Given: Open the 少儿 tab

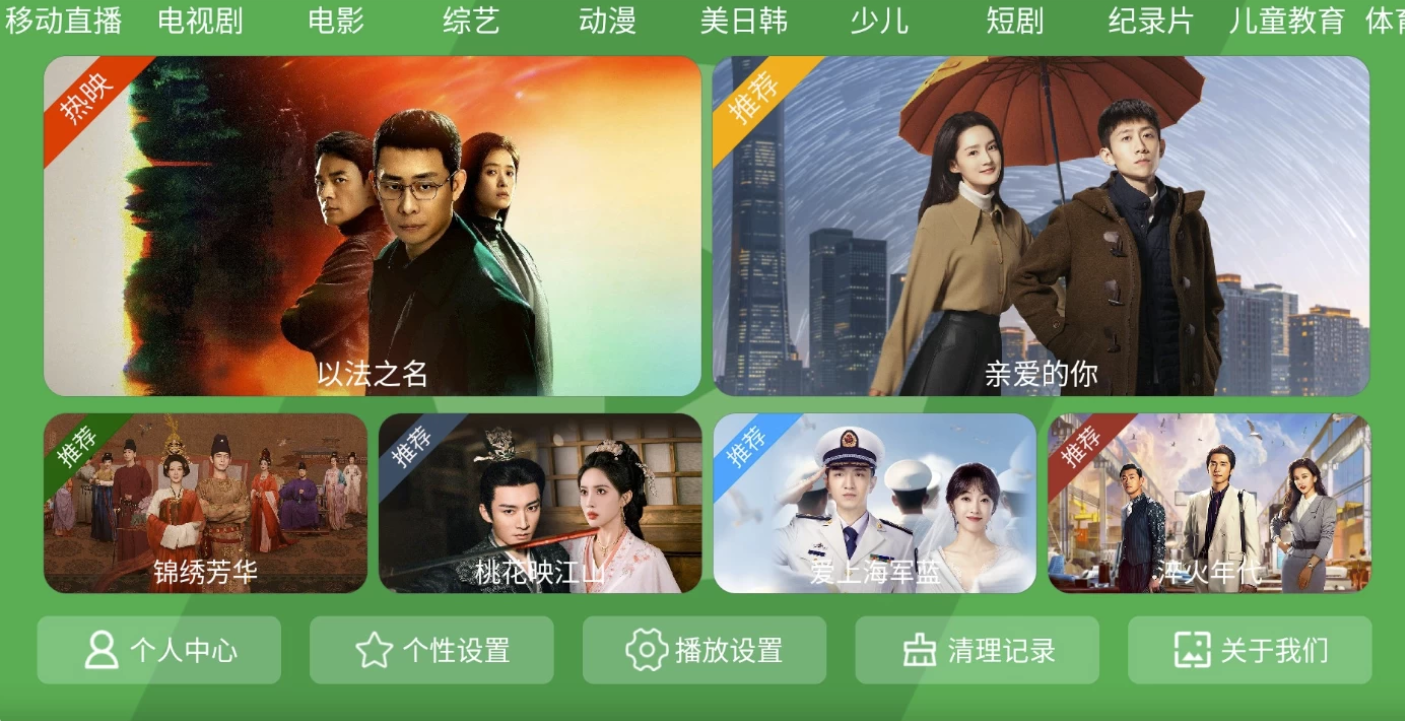Looking at the screenshot, I should 879,21.
